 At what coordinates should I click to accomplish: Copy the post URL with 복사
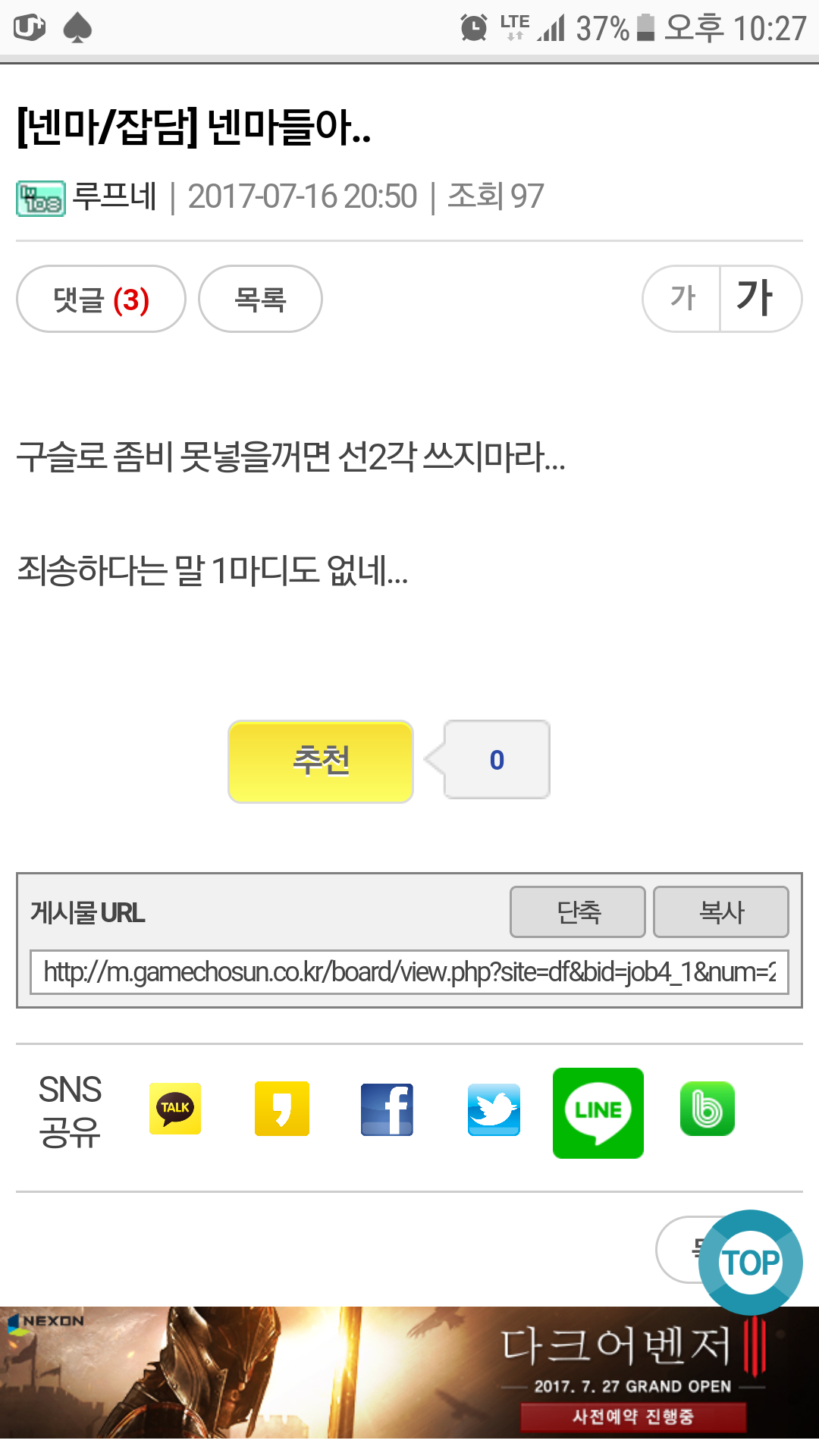click(721, 912)
